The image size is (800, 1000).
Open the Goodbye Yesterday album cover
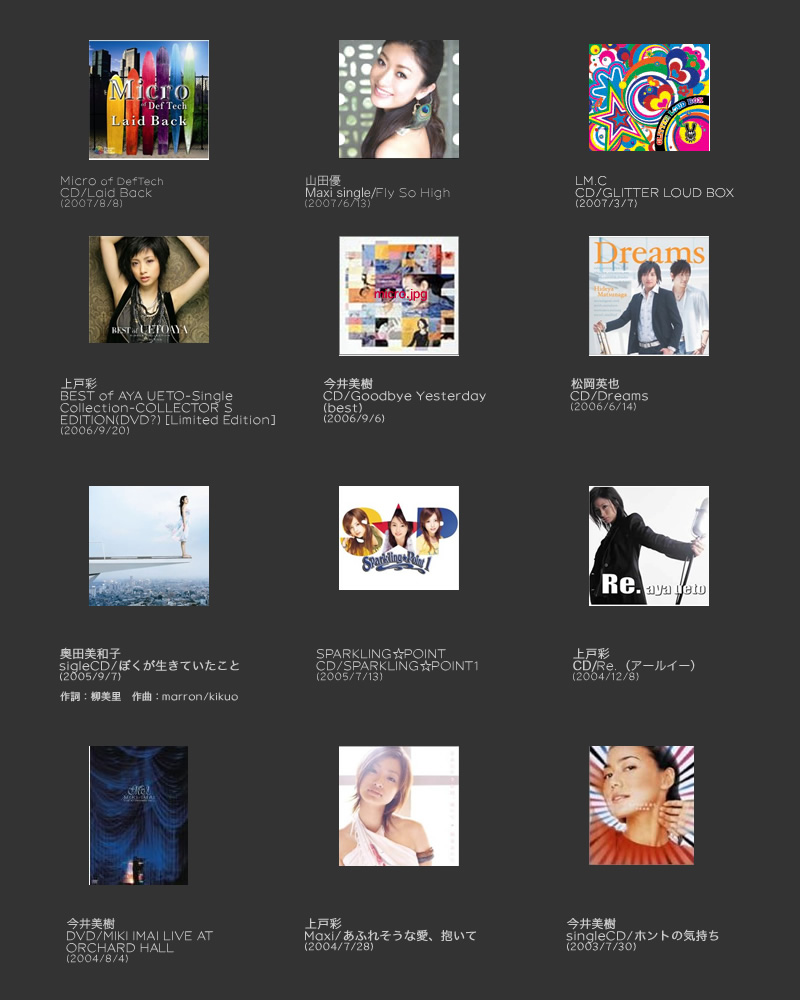pos(398,295)
